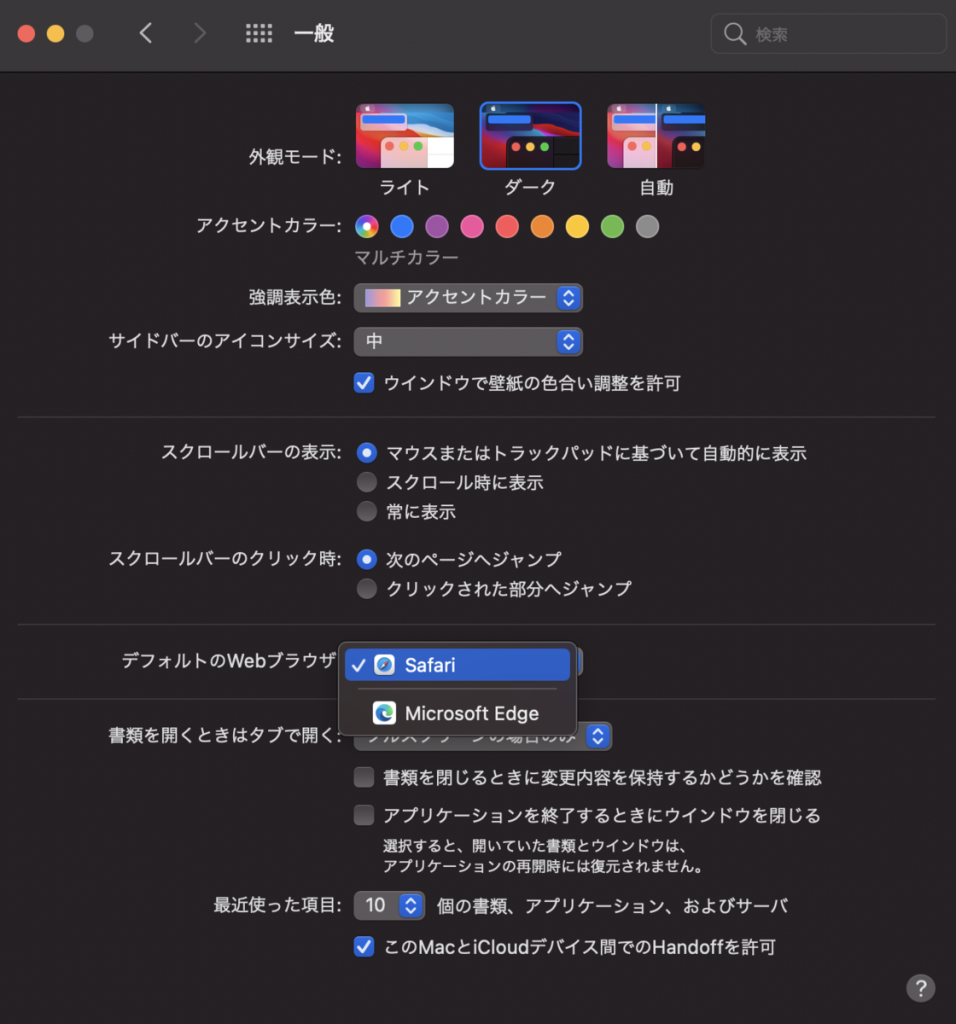
Task: Select クリックされた部分へジャンプ option
Action: click(367, 588)
